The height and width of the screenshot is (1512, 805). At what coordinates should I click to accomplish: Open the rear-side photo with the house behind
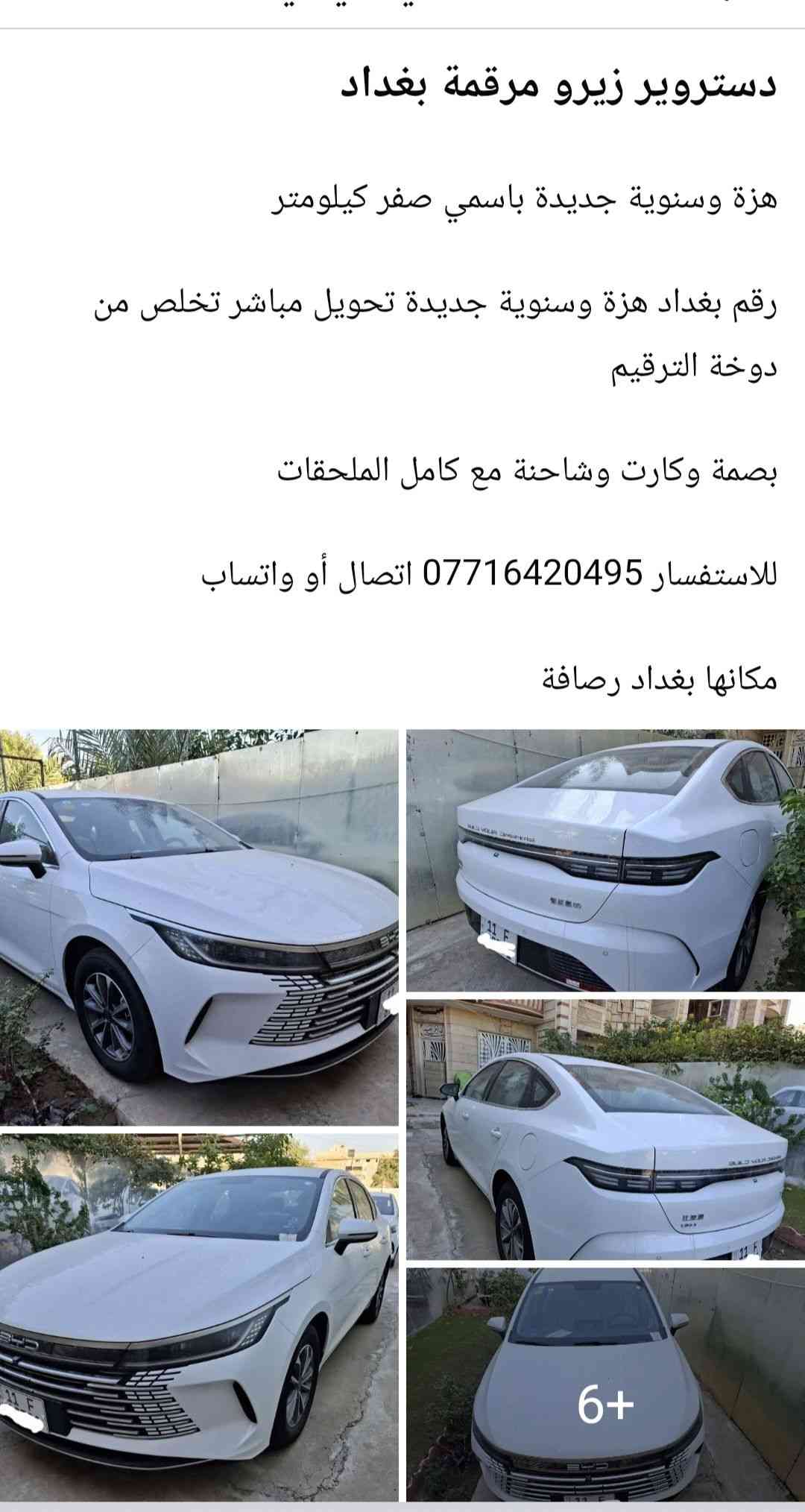605,1129
